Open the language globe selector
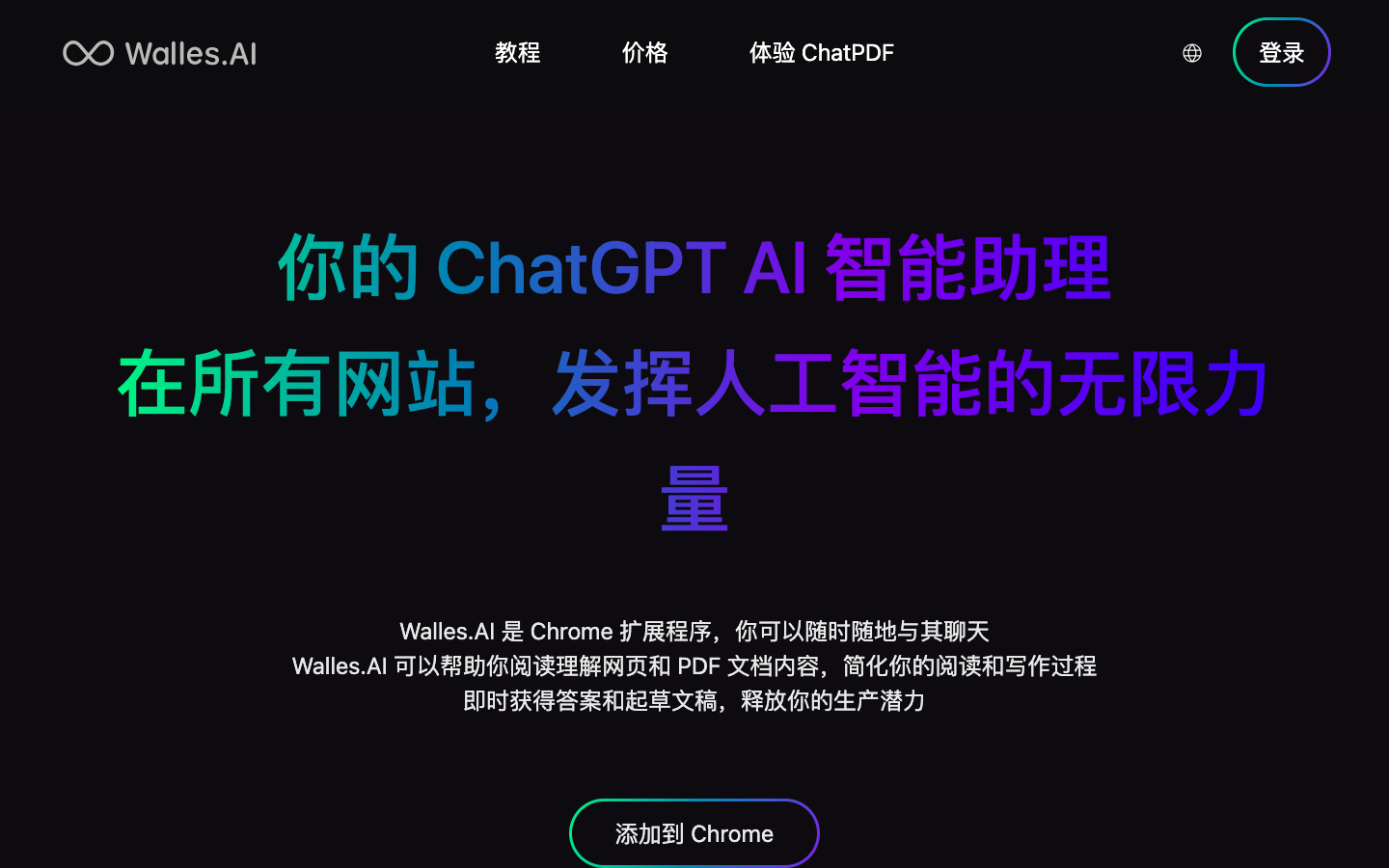Screen dimensions: 1389x868 1192,53
